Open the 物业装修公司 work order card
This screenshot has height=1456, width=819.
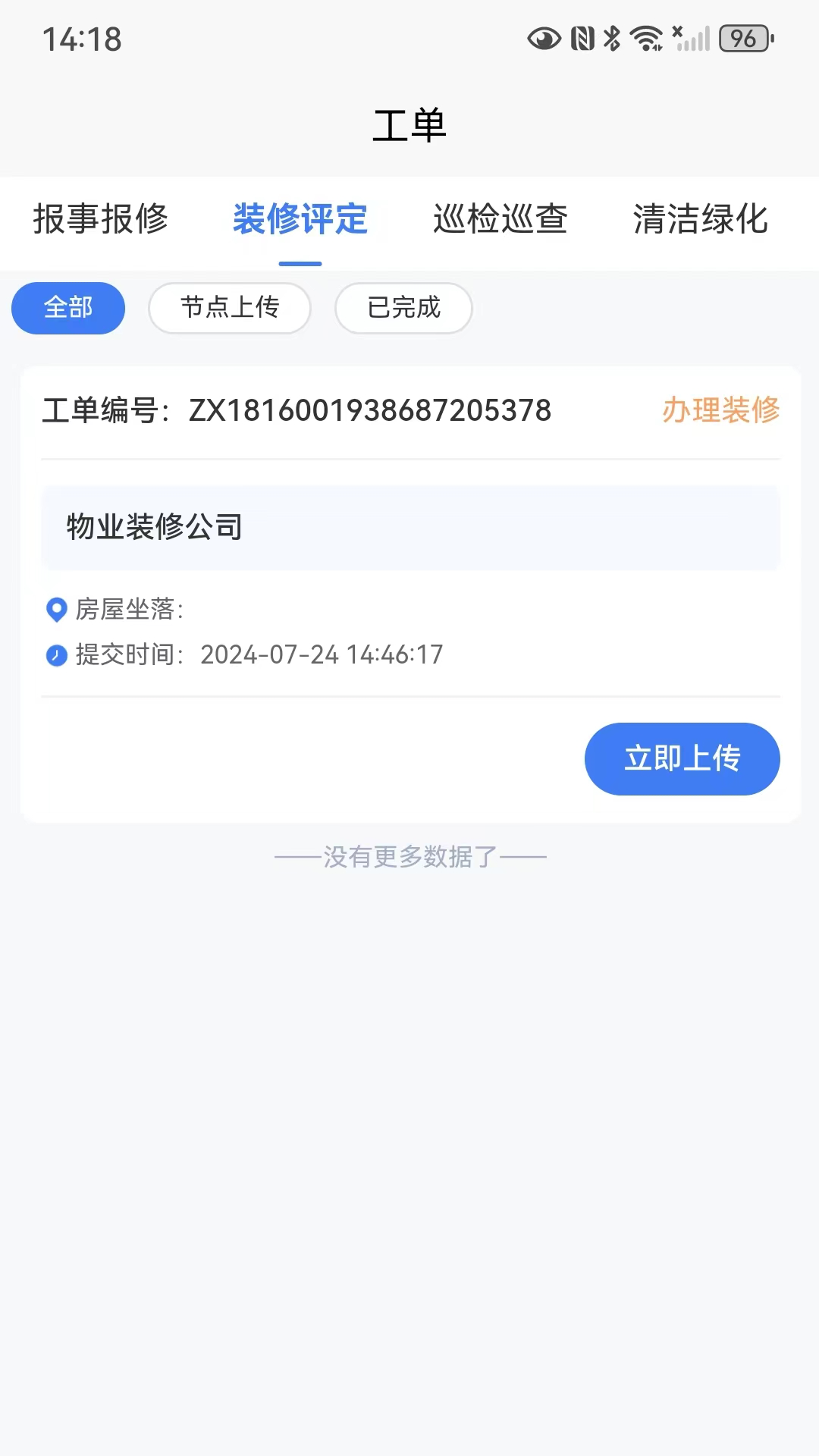coord(409,528)
